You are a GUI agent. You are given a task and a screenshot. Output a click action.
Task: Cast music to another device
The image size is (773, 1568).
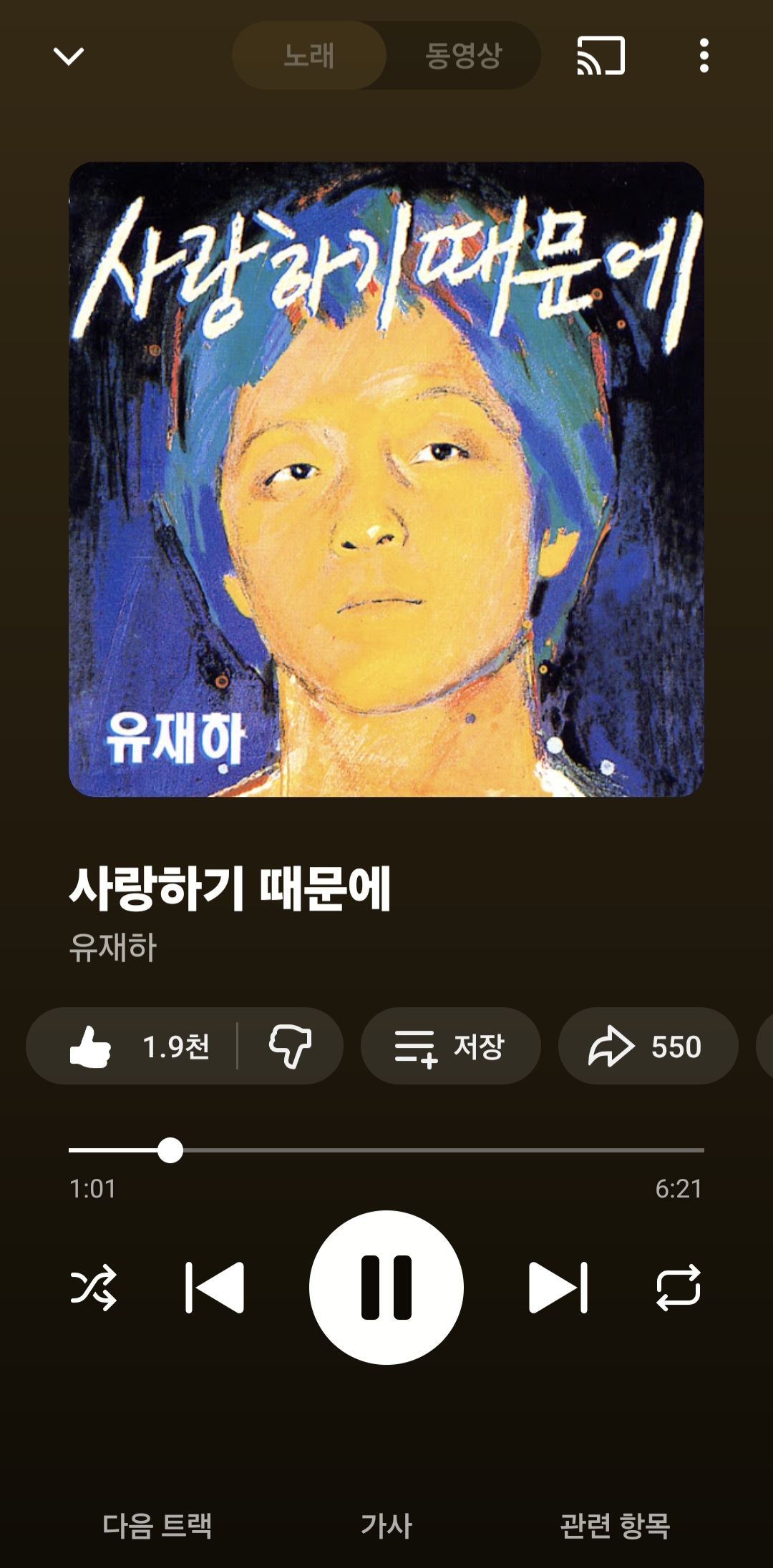click(x=601, y=56)
